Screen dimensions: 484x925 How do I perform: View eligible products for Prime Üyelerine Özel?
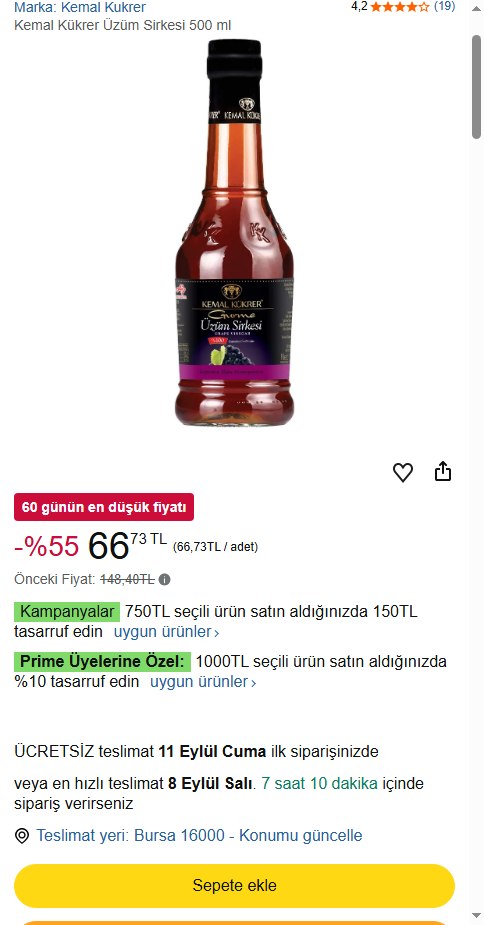[x=203, y=681]
